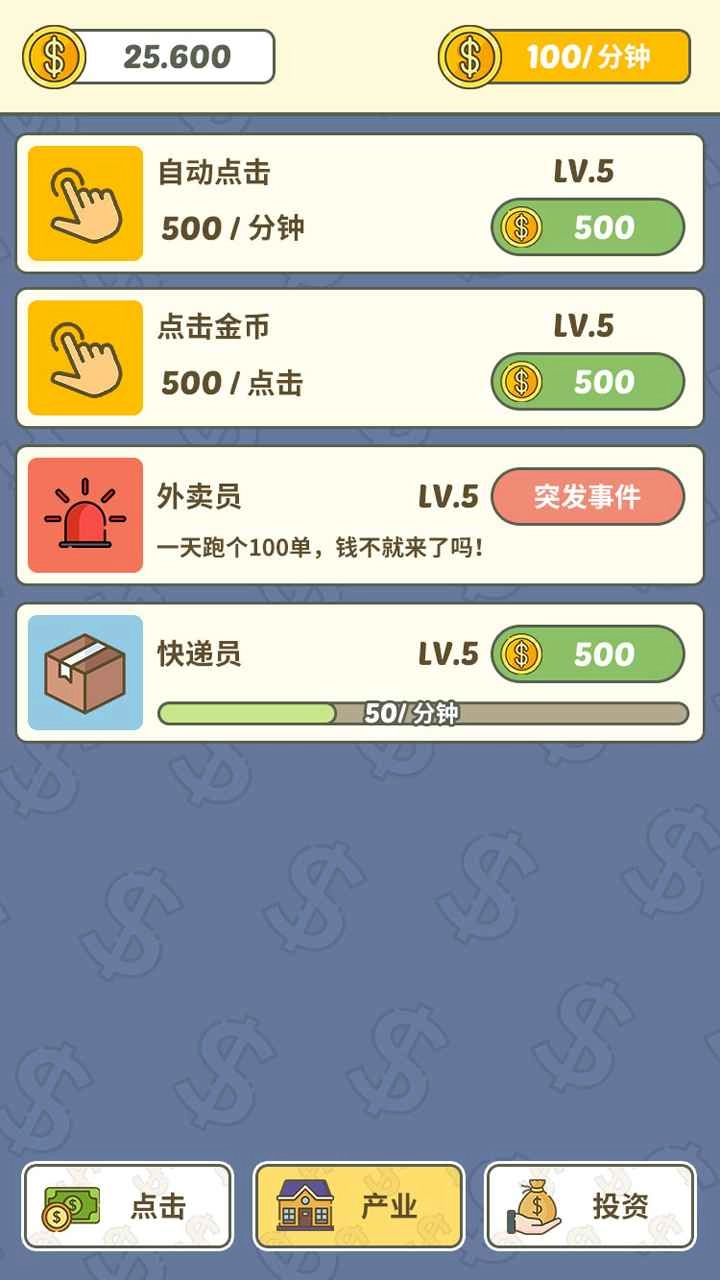Switch to the 产业 tab
The height and width of the screenshot is (1280, 720).
click(360, 1207)
